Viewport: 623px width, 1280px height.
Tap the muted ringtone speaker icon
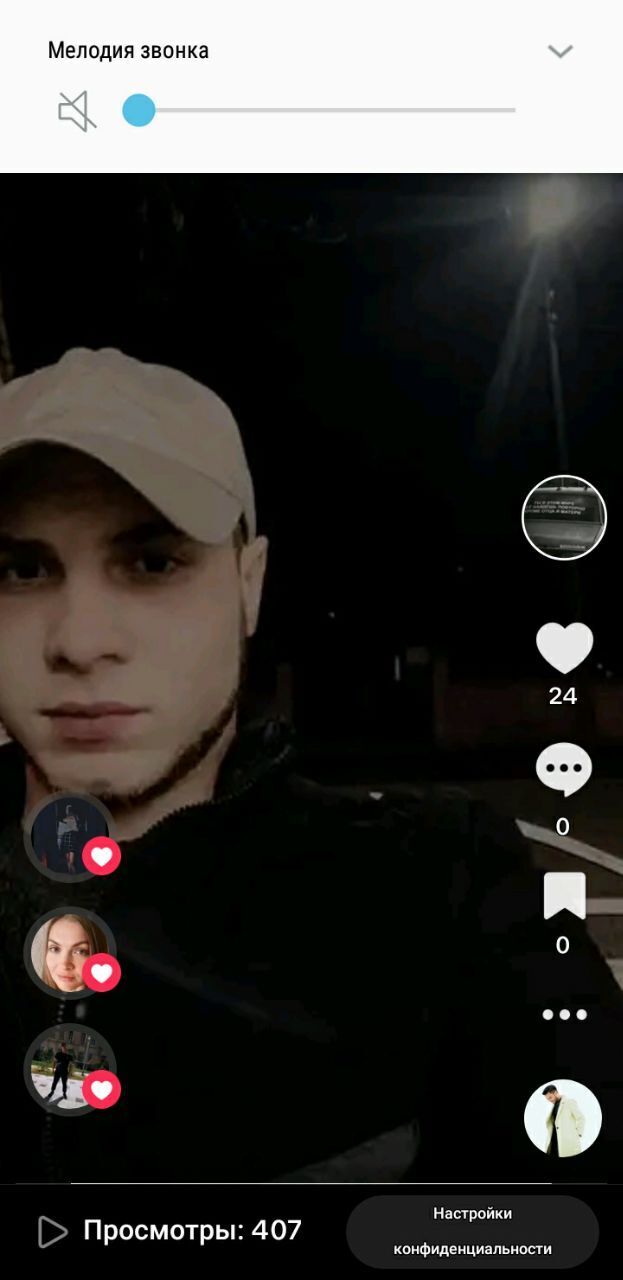coord(77,111)
